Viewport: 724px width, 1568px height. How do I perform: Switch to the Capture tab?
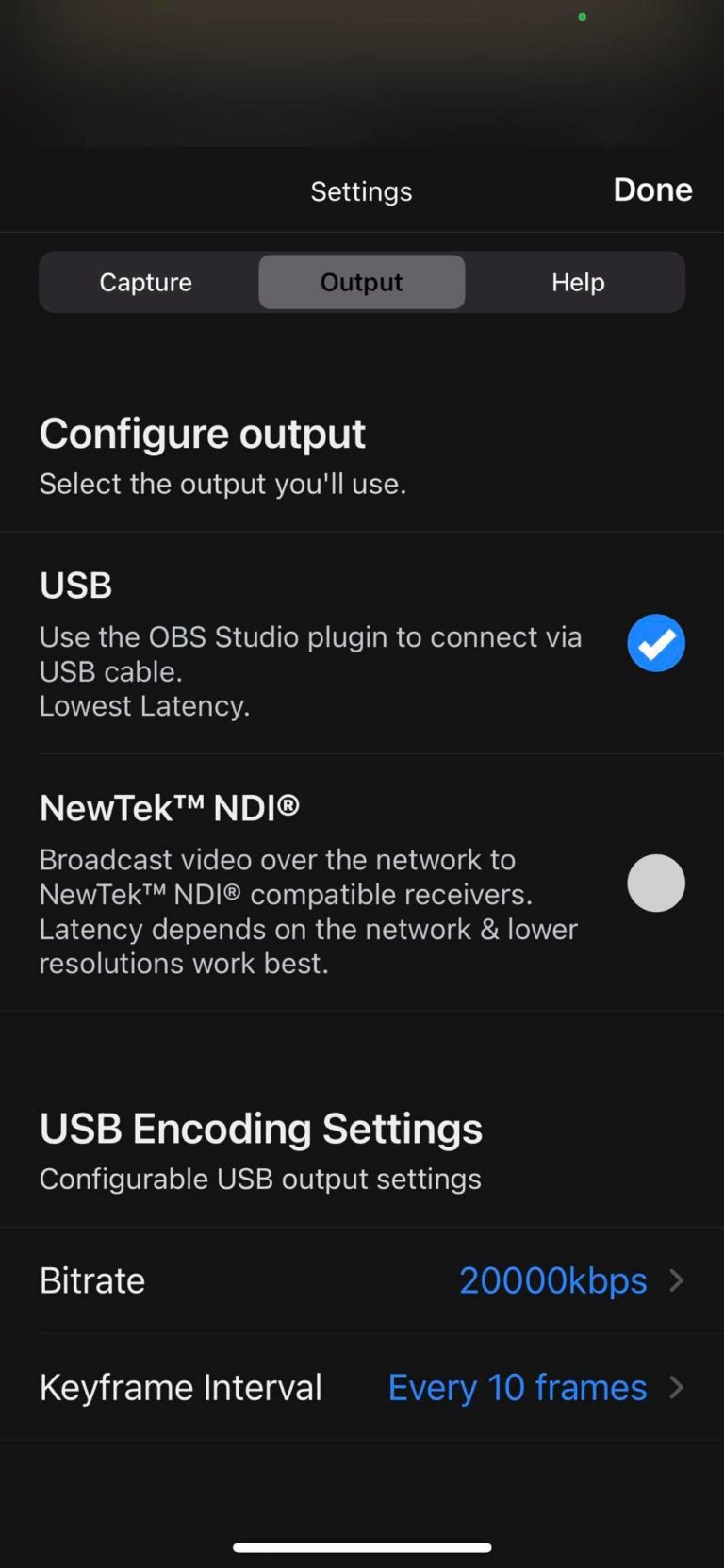coord(146,281)
